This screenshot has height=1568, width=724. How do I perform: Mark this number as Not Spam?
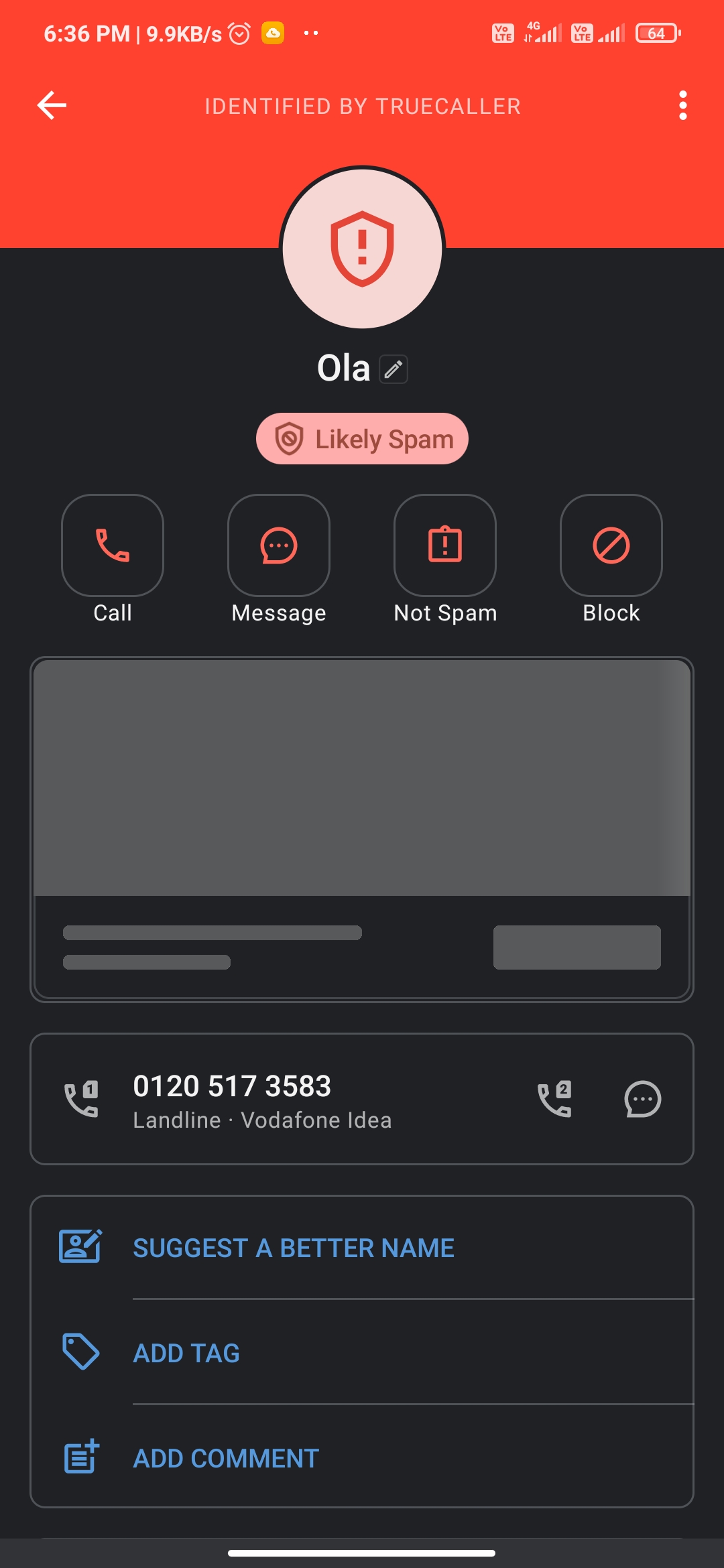[445, 545]
